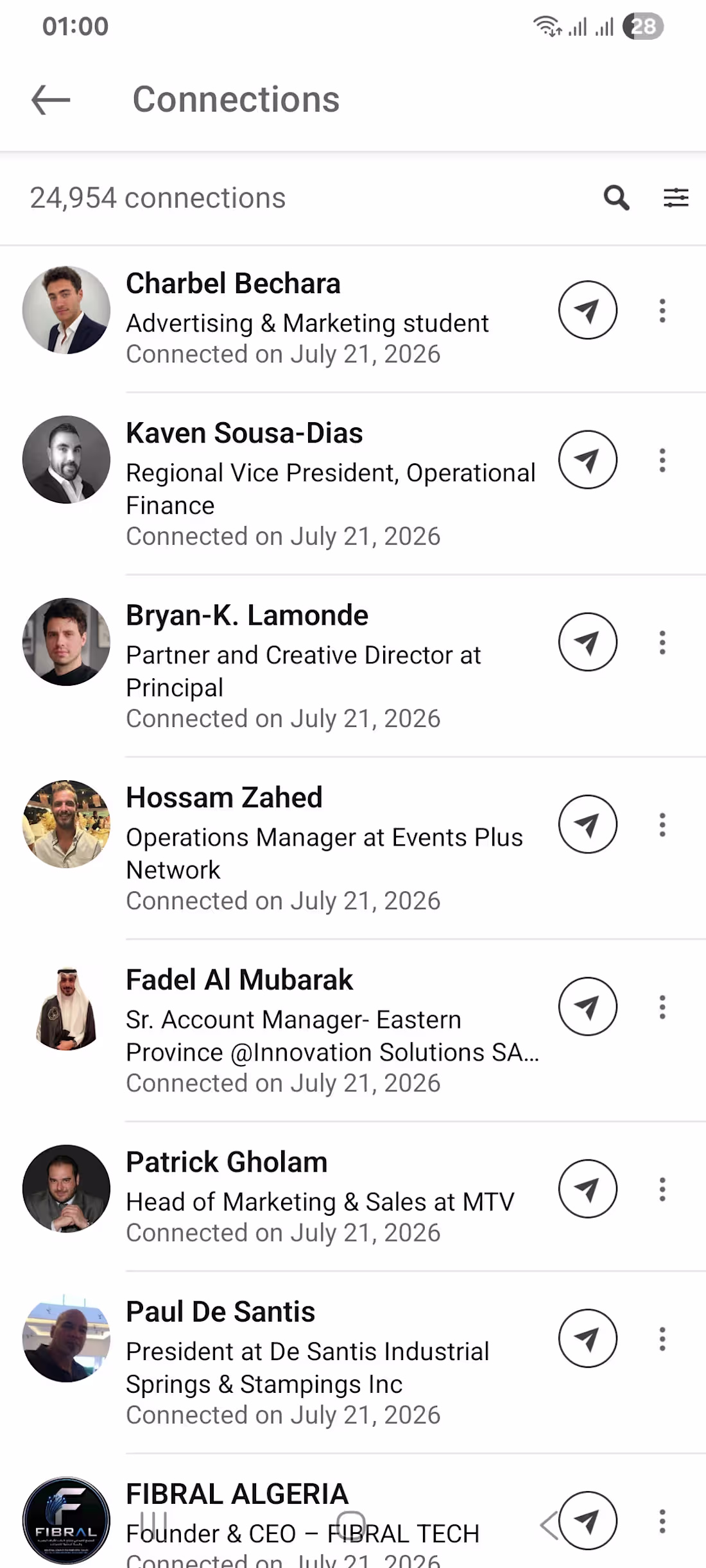Open Fadel Al Mubarak's profile
The height and width of the screenshot is (1568, 706).
(239, 980)
